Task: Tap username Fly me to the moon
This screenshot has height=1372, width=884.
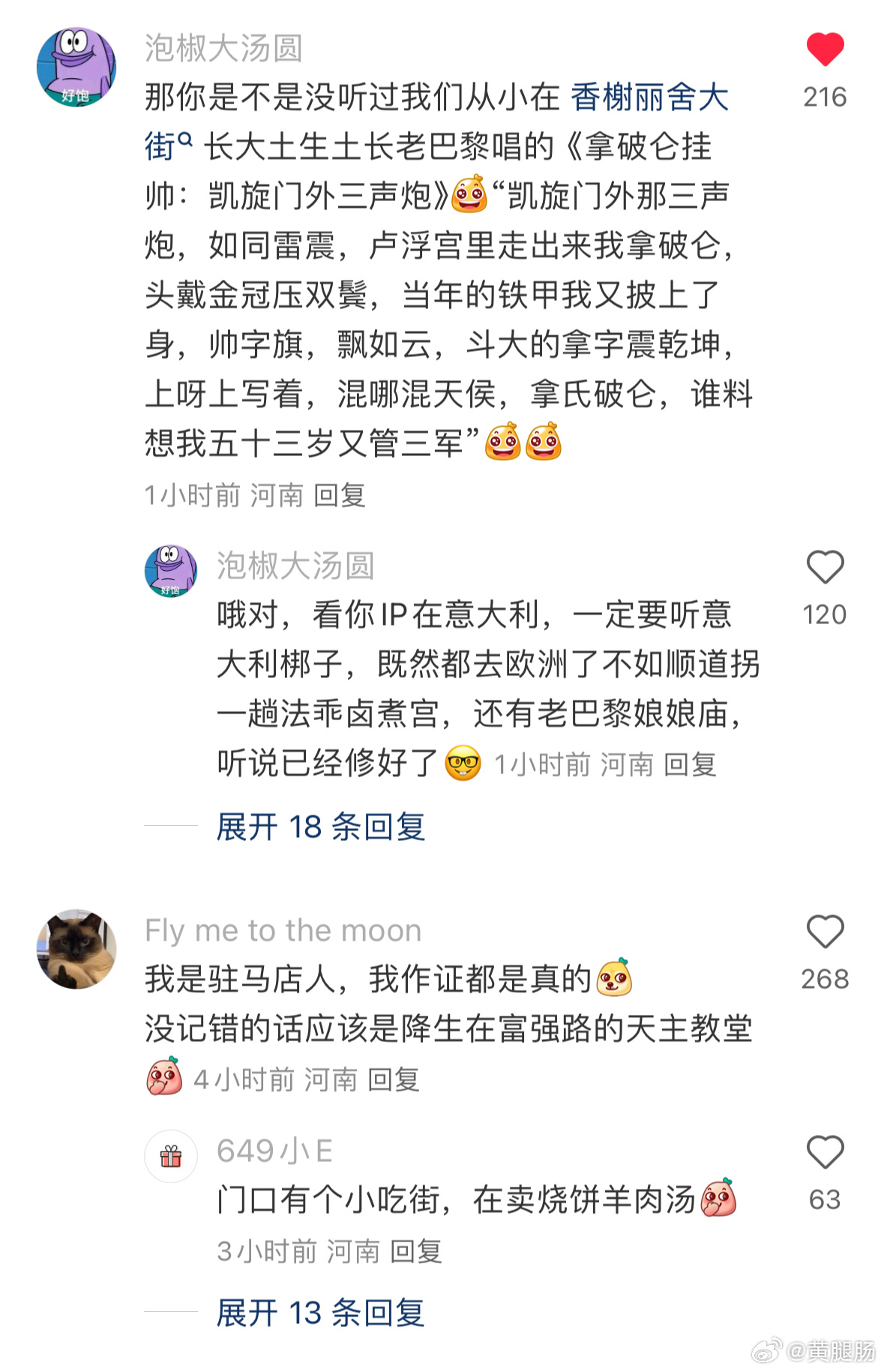Action: click(x=283, y=930)
